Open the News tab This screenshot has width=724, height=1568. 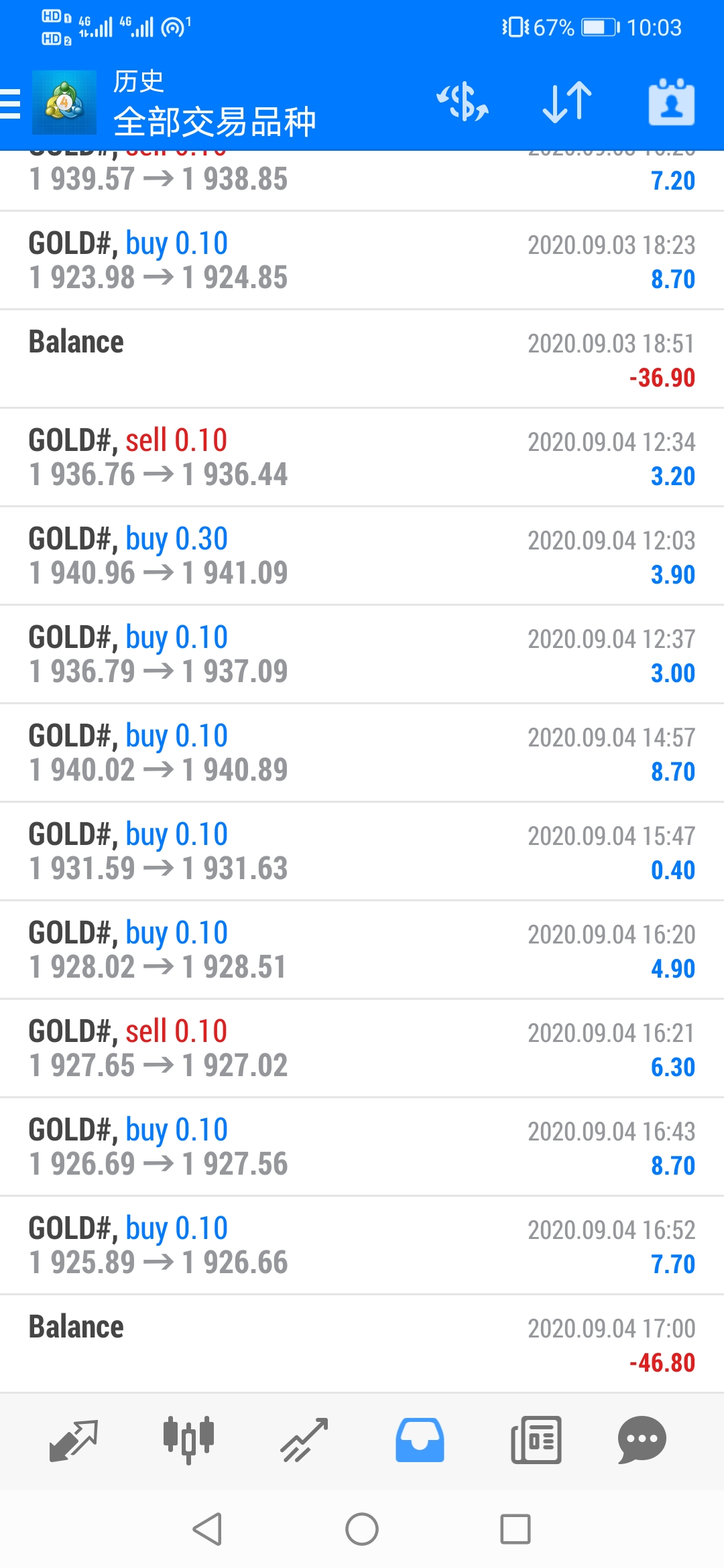pyautogui.click(x=536, y=1440)
